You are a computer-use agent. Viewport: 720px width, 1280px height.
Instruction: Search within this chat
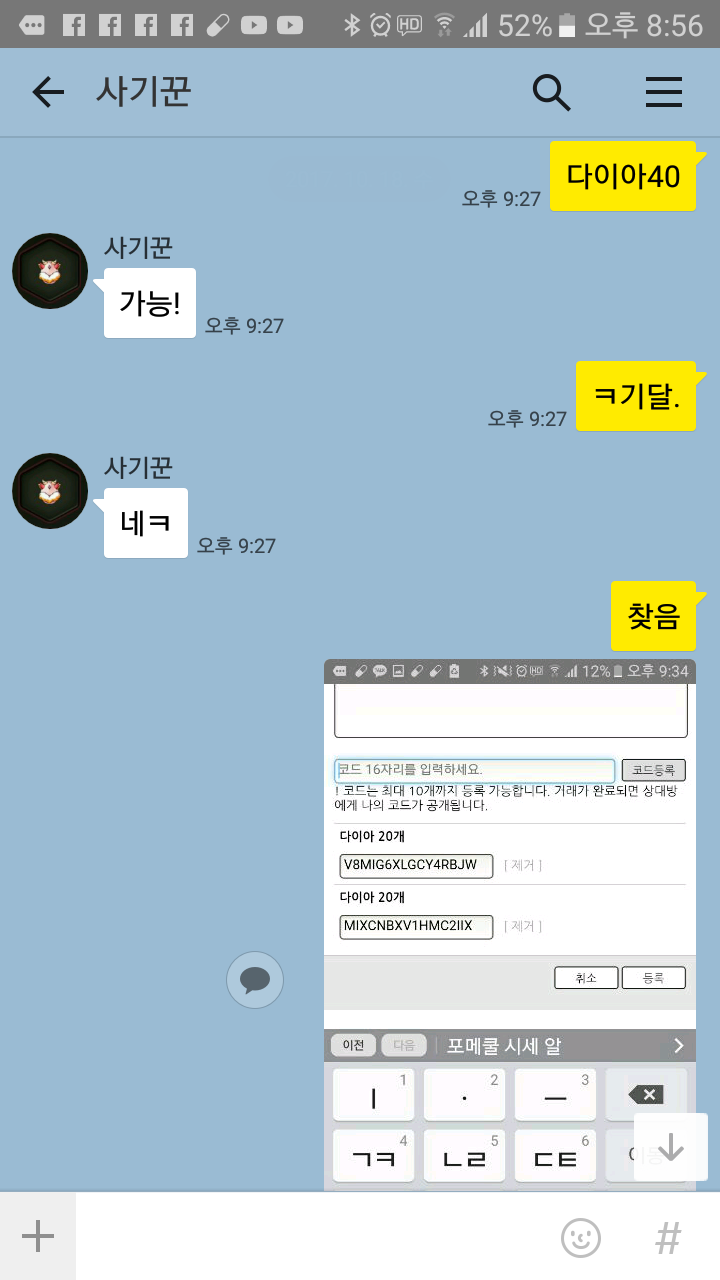tap(551, 93)
